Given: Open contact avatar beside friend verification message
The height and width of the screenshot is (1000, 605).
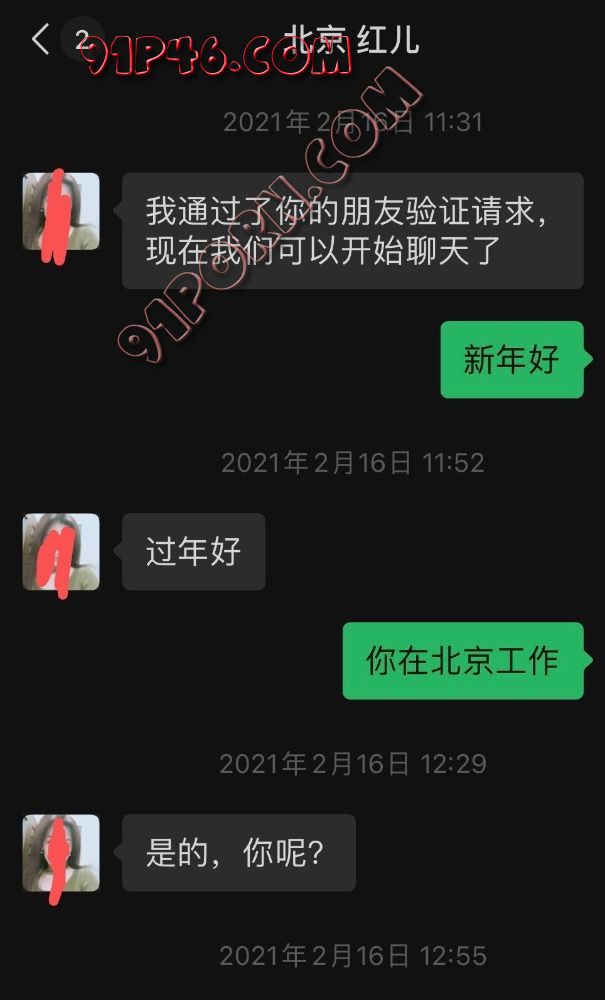Looking at the screenshot, I should click(x=61, y=212).
